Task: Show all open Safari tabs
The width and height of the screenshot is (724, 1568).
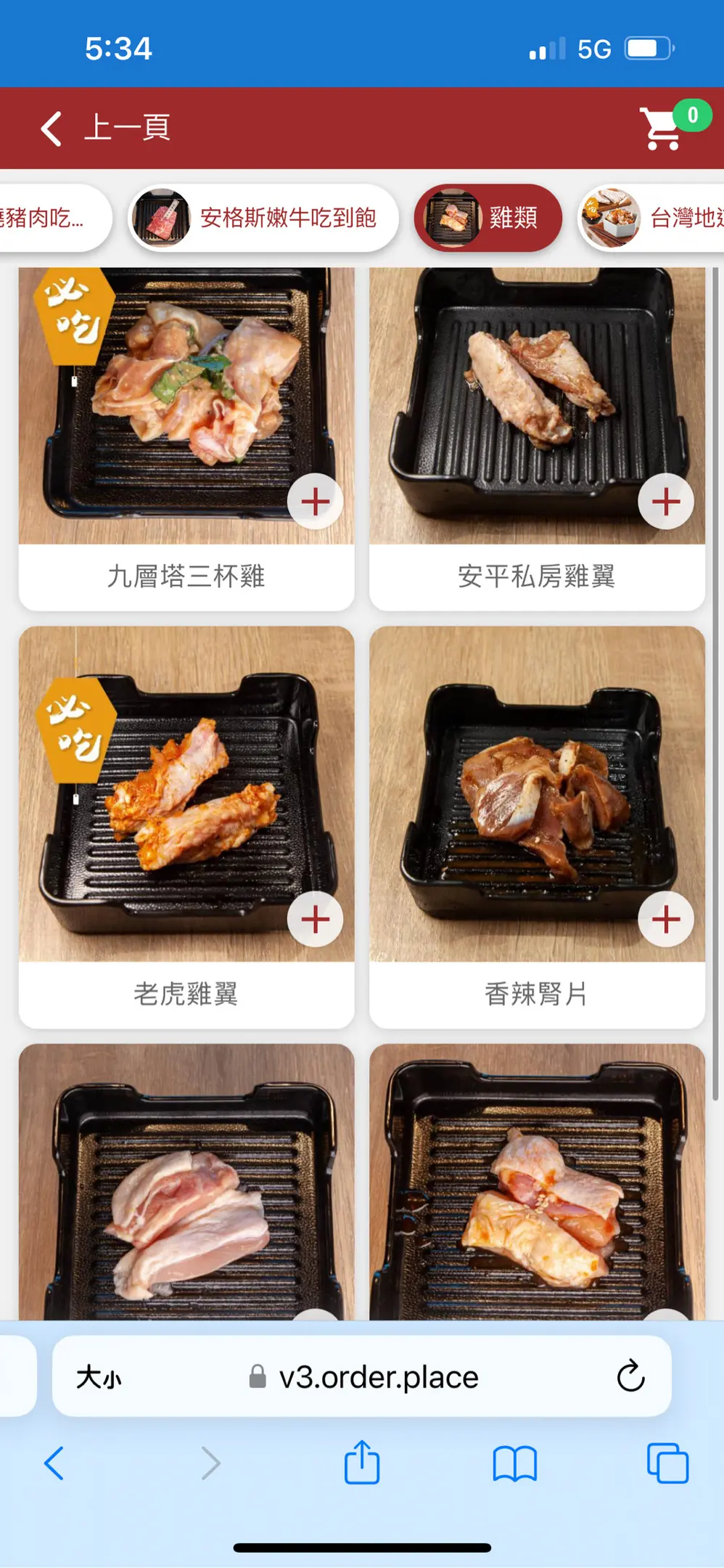Action: click(x=667, y=1463)
